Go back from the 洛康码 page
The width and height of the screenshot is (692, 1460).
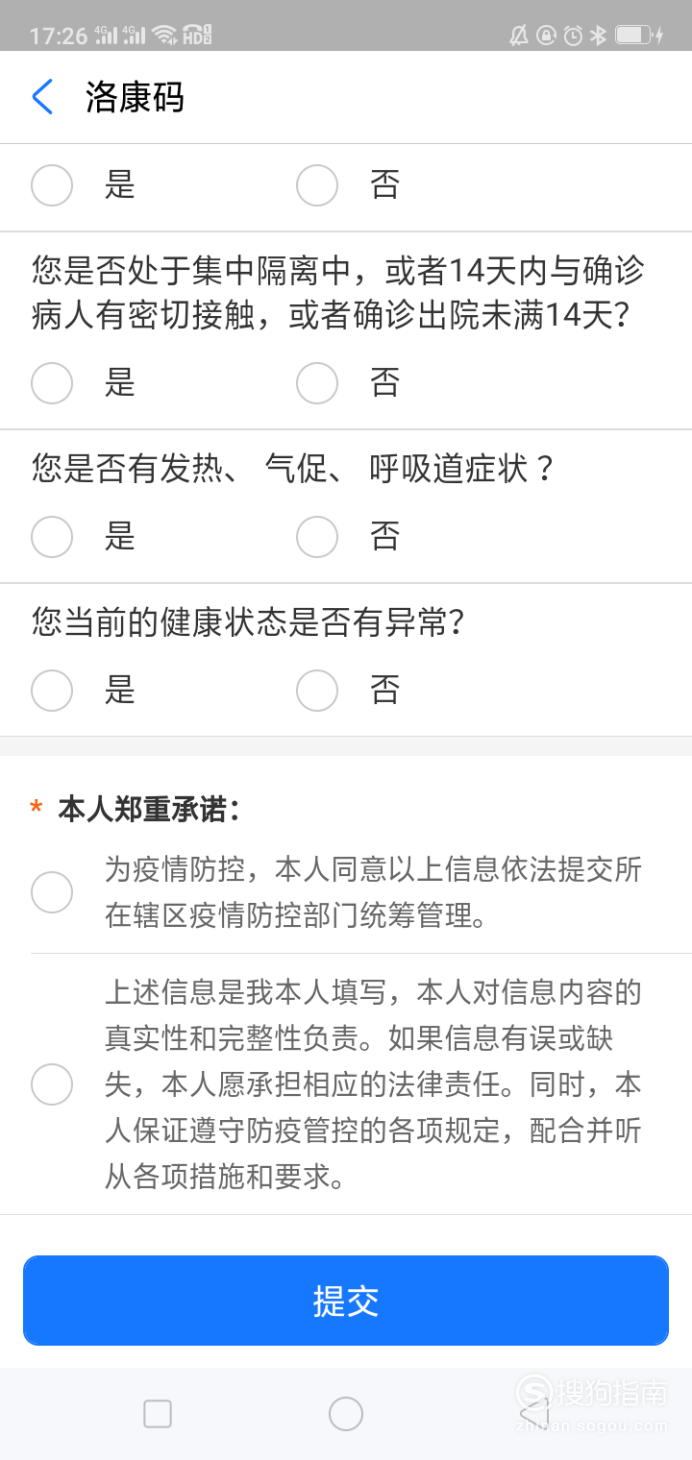point(42,98)
